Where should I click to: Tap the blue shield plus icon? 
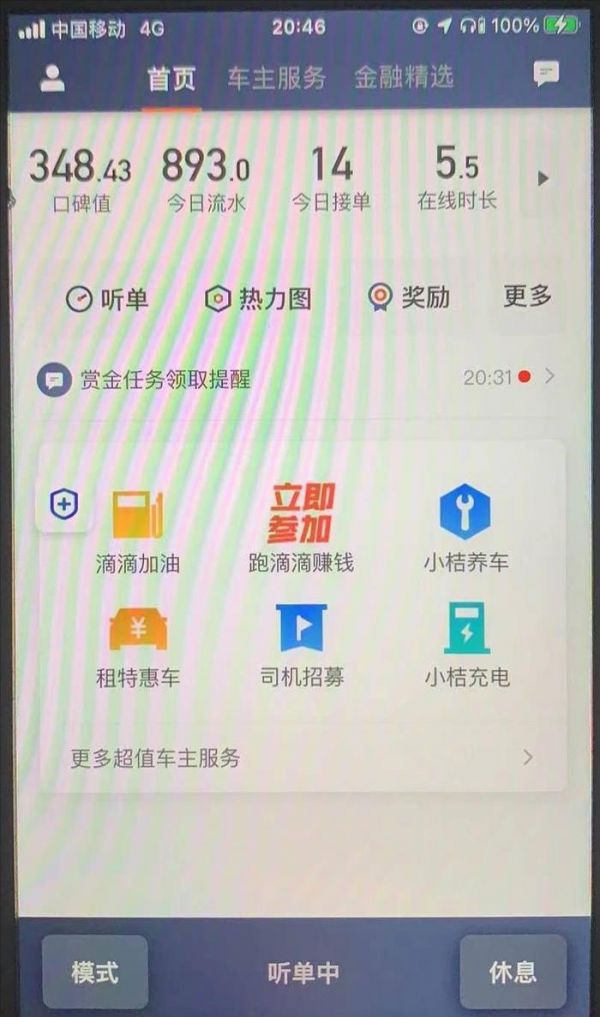pyautogui.click(x=63, y=506)
